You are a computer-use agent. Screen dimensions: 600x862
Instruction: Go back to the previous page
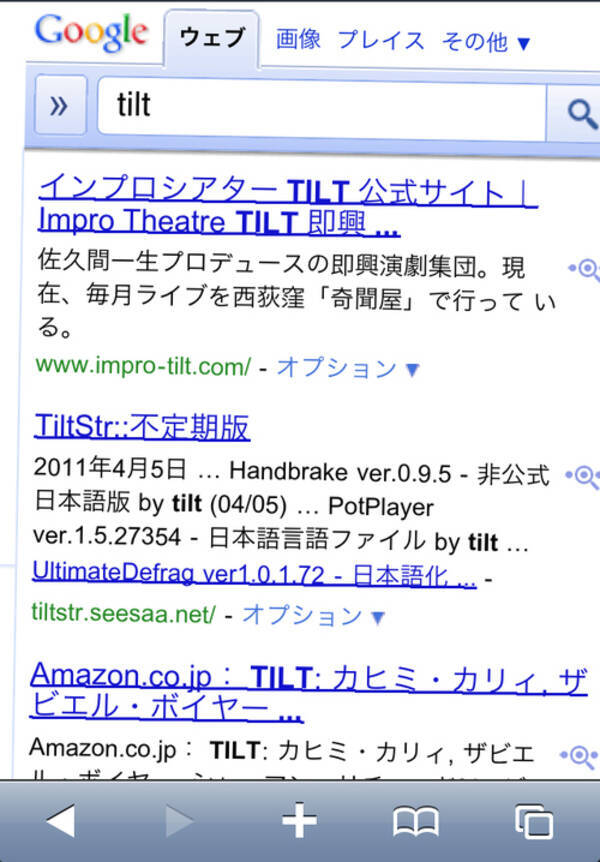click(x=60, y=822)
